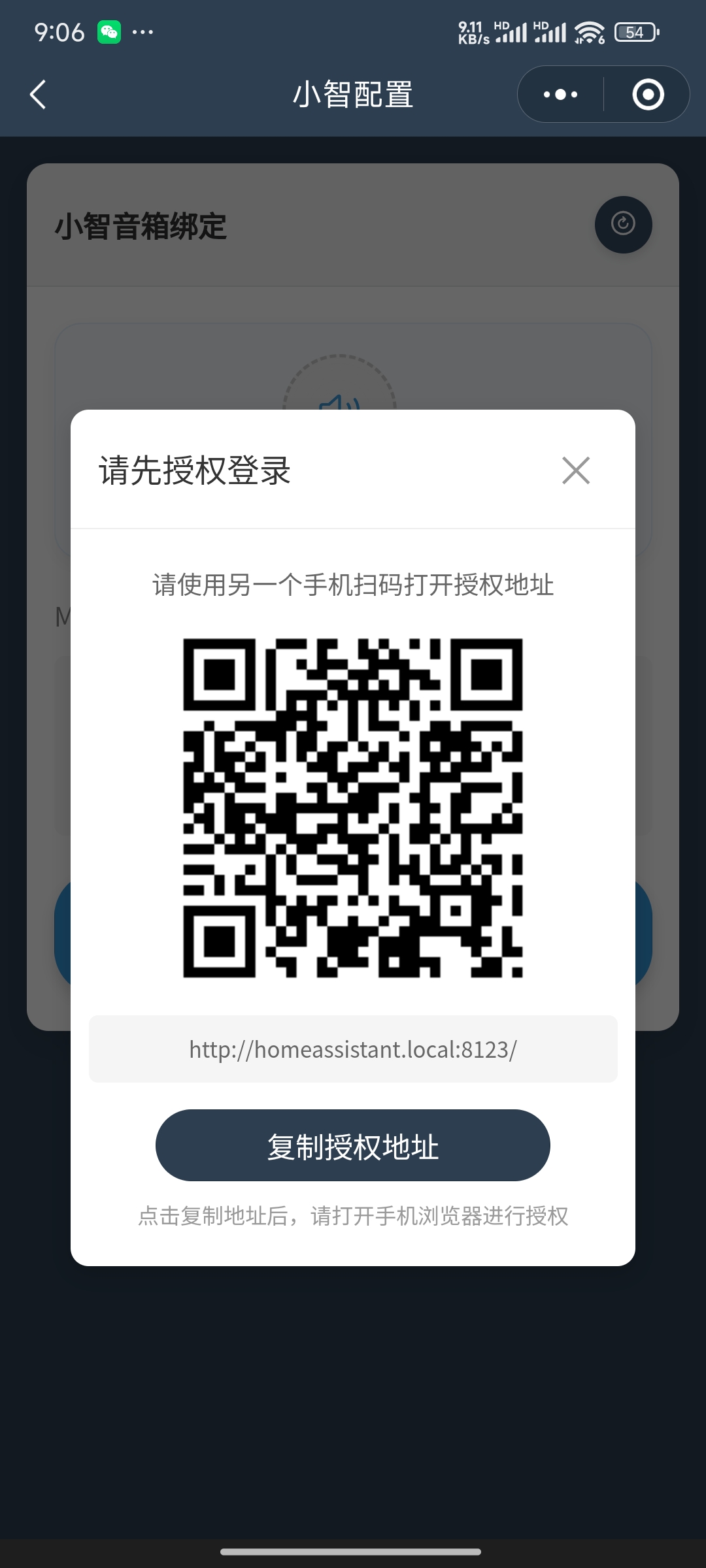Close the mini program via the circle icon
This screenshot has height=1568, width=706.
tap(648, 95)
